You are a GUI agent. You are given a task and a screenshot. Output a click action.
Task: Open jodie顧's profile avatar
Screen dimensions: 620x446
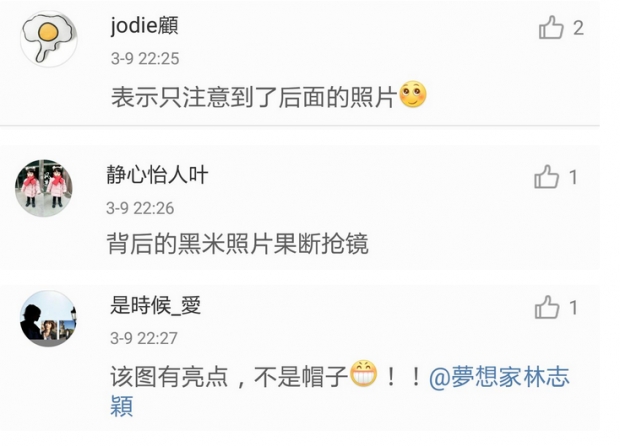tap(48, 40)
